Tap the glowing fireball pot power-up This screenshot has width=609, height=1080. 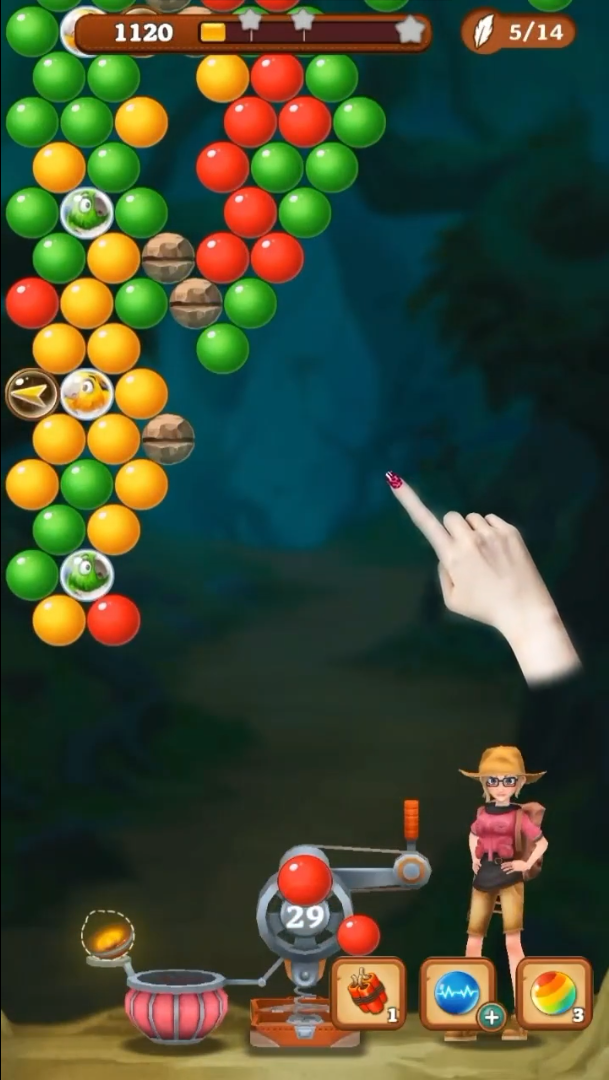[110, 938]
